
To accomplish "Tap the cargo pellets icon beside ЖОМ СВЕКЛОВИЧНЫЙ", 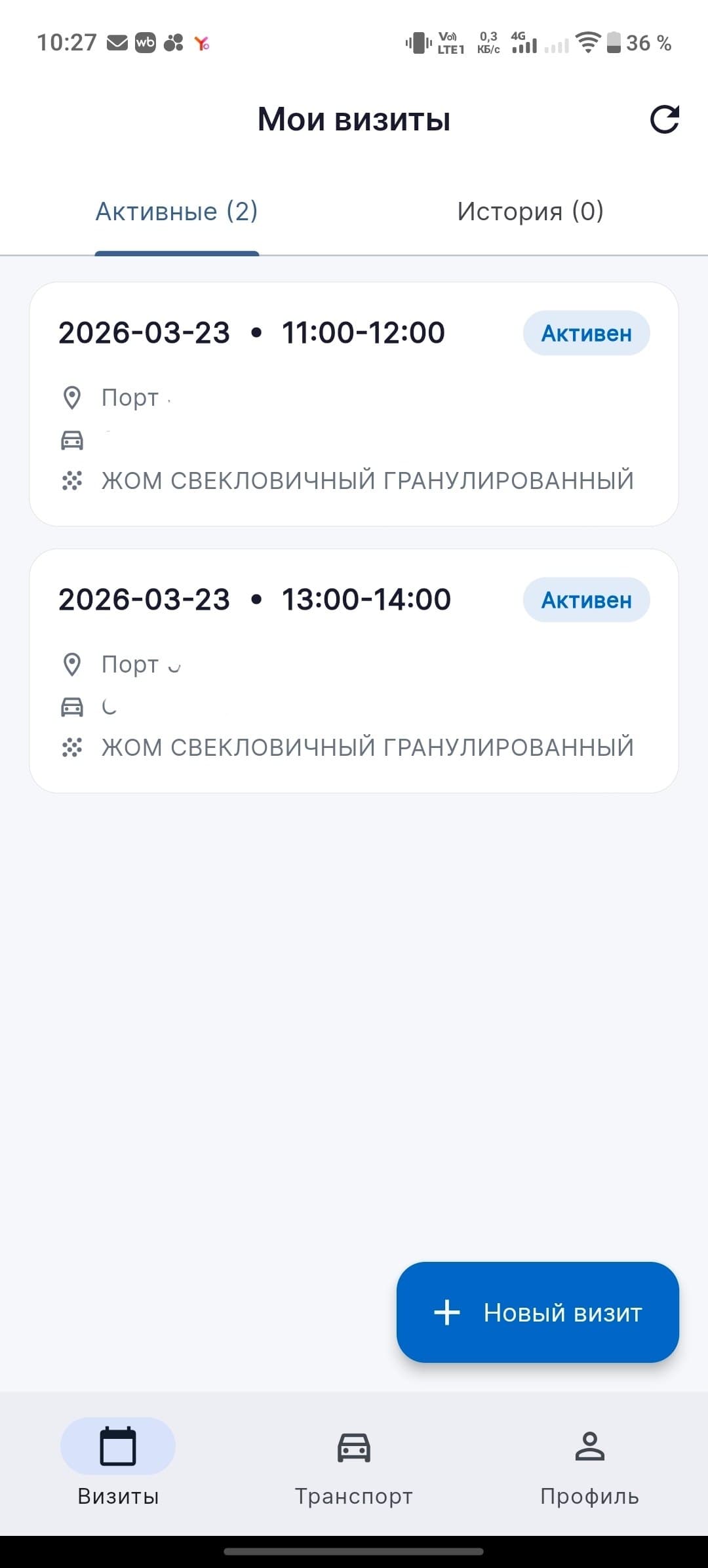I will [73, 480].
